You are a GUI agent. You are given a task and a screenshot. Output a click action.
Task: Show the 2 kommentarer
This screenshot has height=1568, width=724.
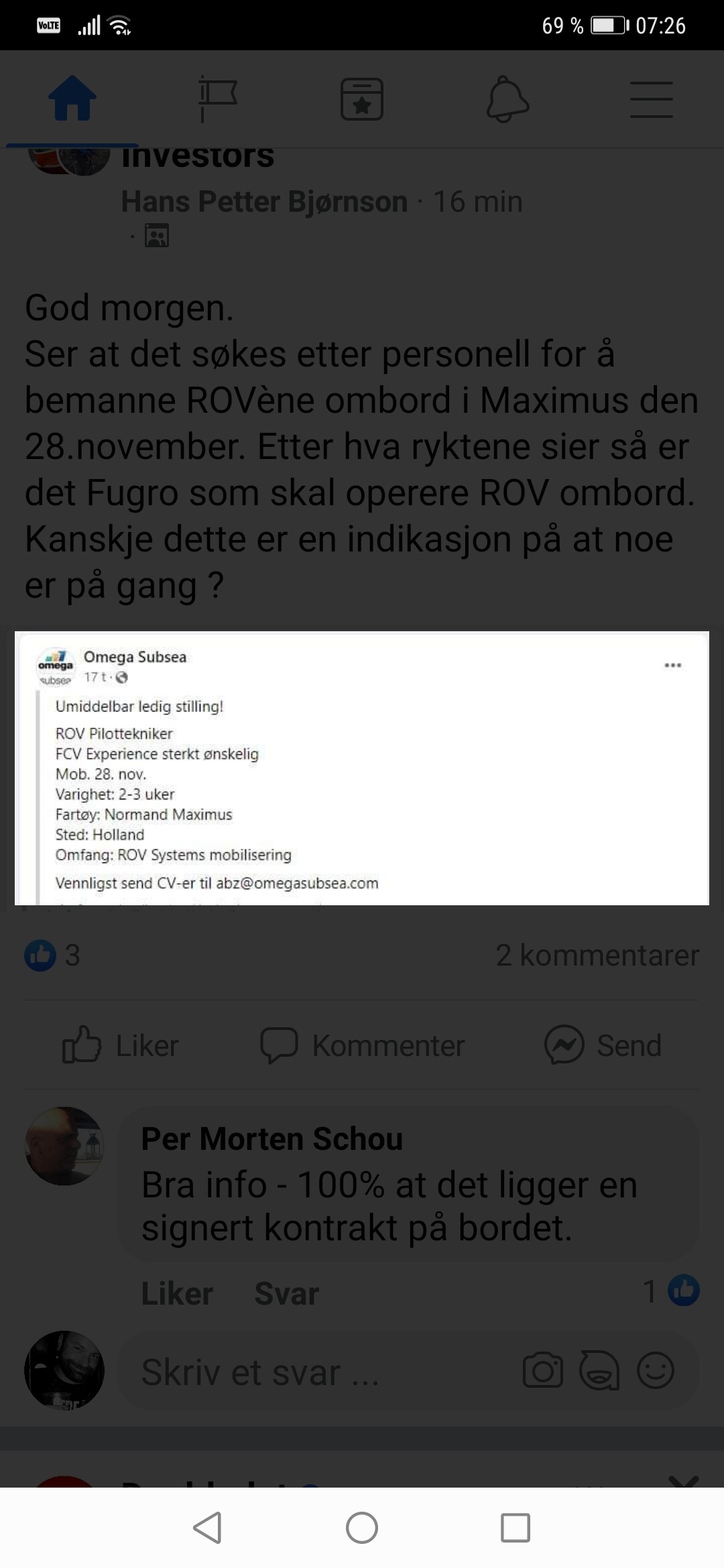(597, 955)
